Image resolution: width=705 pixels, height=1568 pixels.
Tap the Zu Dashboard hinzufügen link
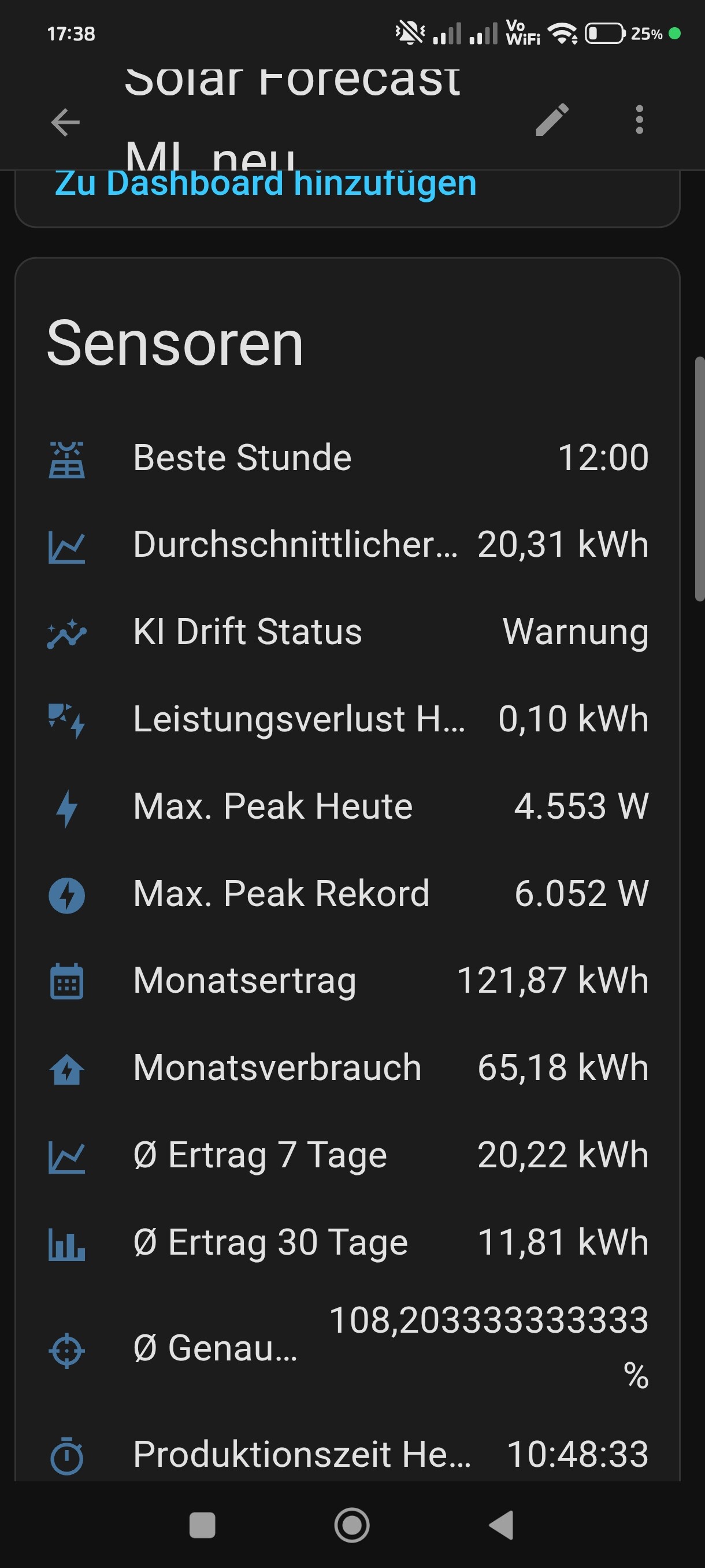[265, 183]
